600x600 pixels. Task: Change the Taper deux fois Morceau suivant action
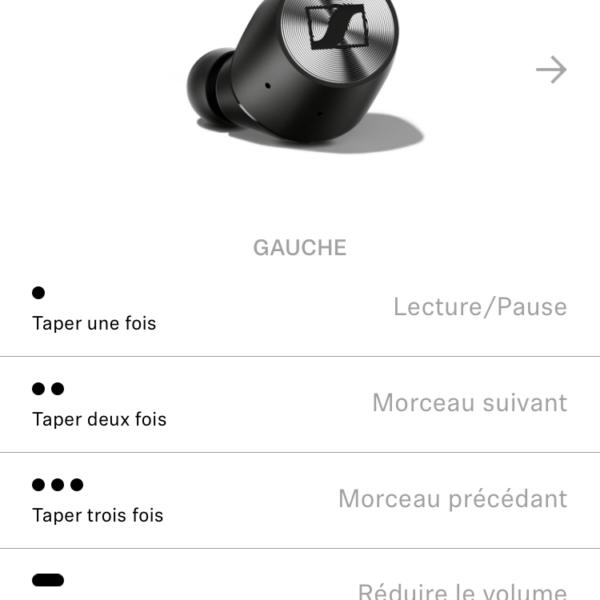pyautogui.click(x=300, y=404)
